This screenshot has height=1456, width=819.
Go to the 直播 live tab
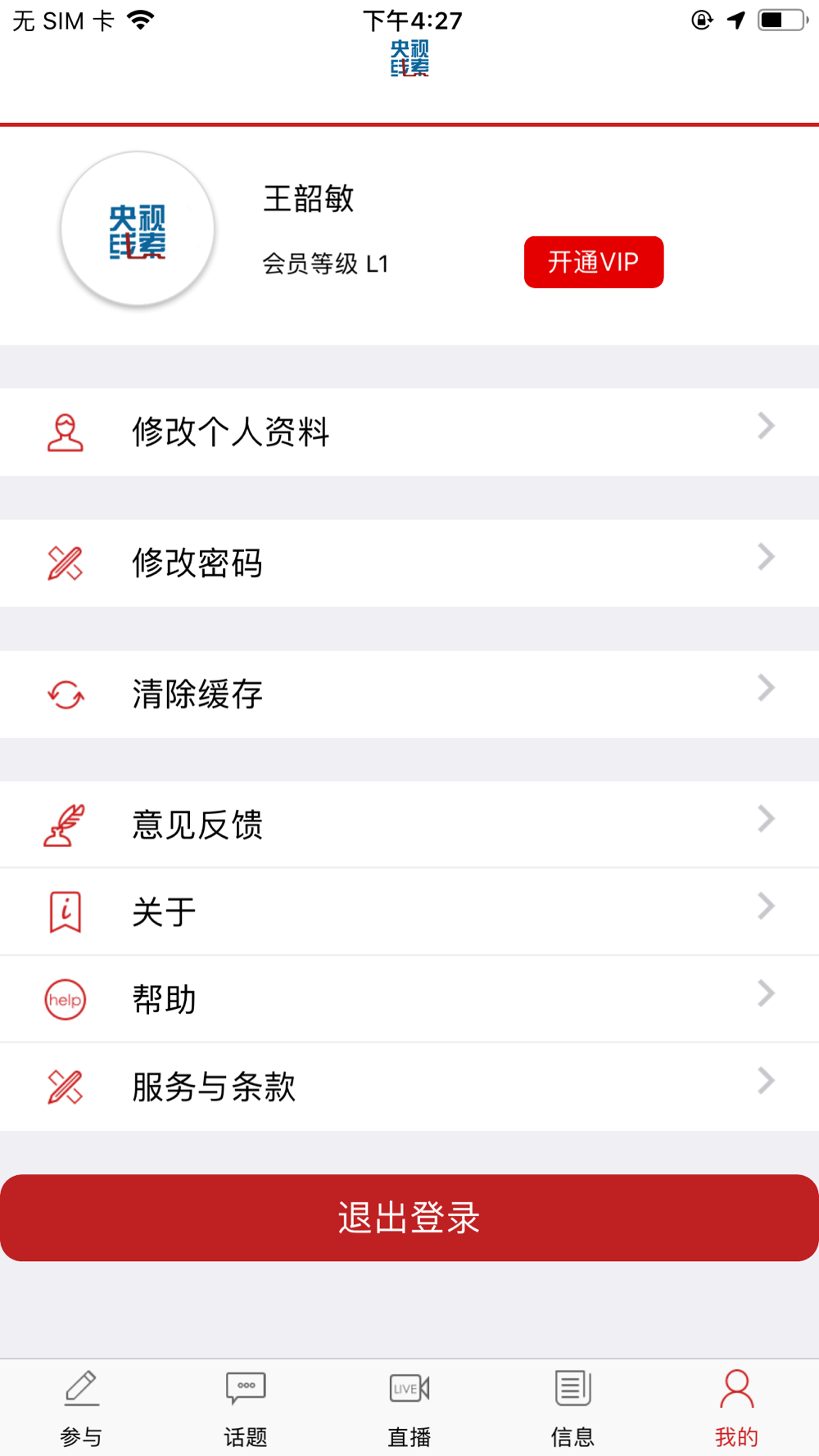(x=409, y=1409)
